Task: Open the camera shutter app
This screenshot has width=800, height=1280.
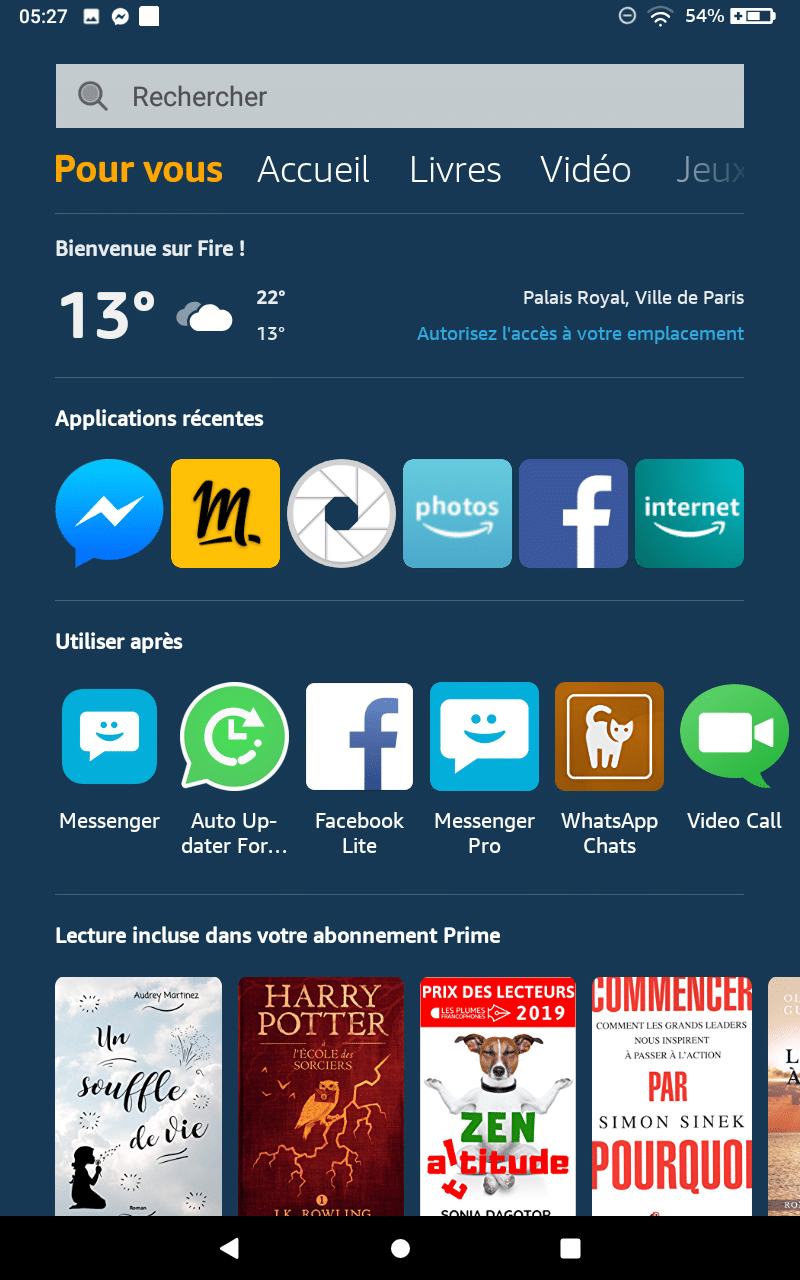Action: pyautogui.click(x=341, y=513)
